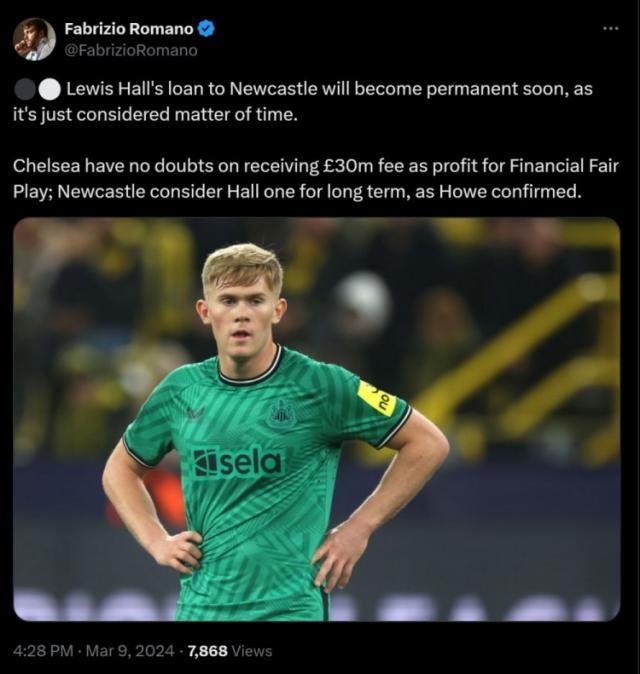The height and width of the screenshot is (674, 640).
Task: Tap the 4:28 PM · Mar 9, 2024 timestamp
Action: [95, 651]
